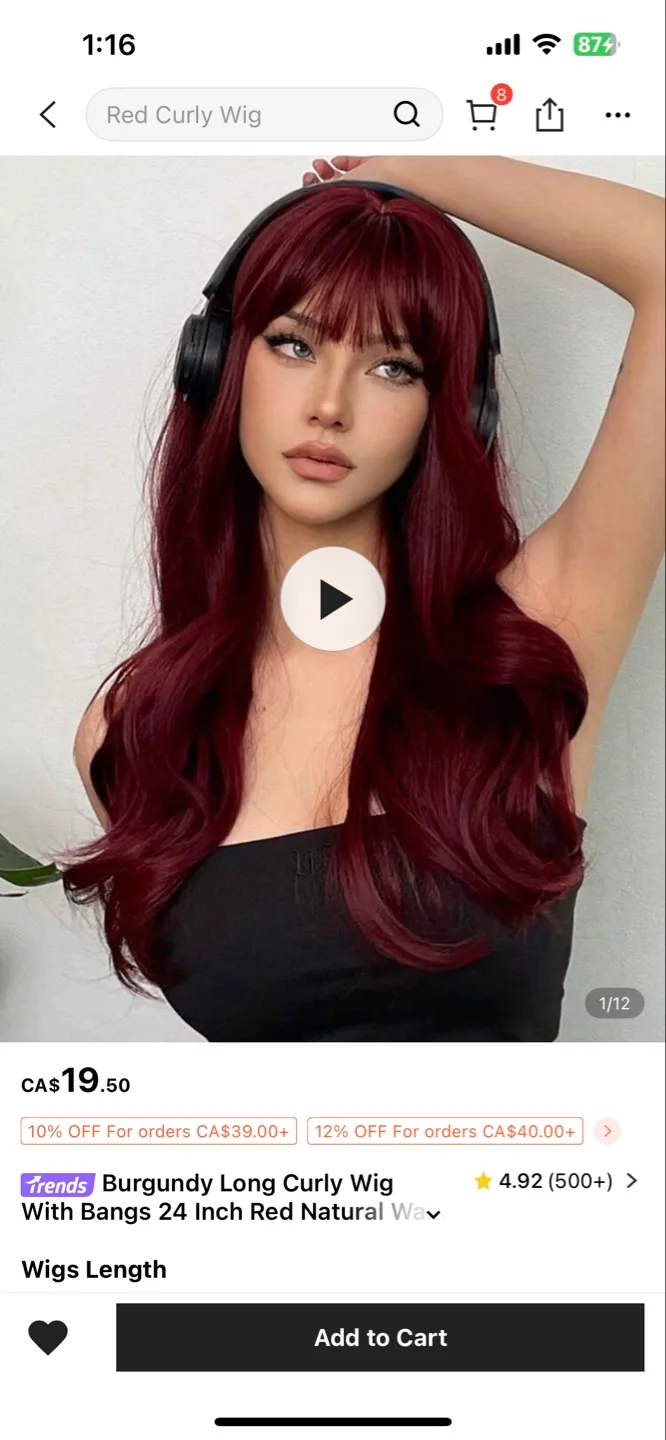This screenshot has width=666, height=1440.
Task: Tap the heart wishlist icon
Action: [x=47, y=1337]
